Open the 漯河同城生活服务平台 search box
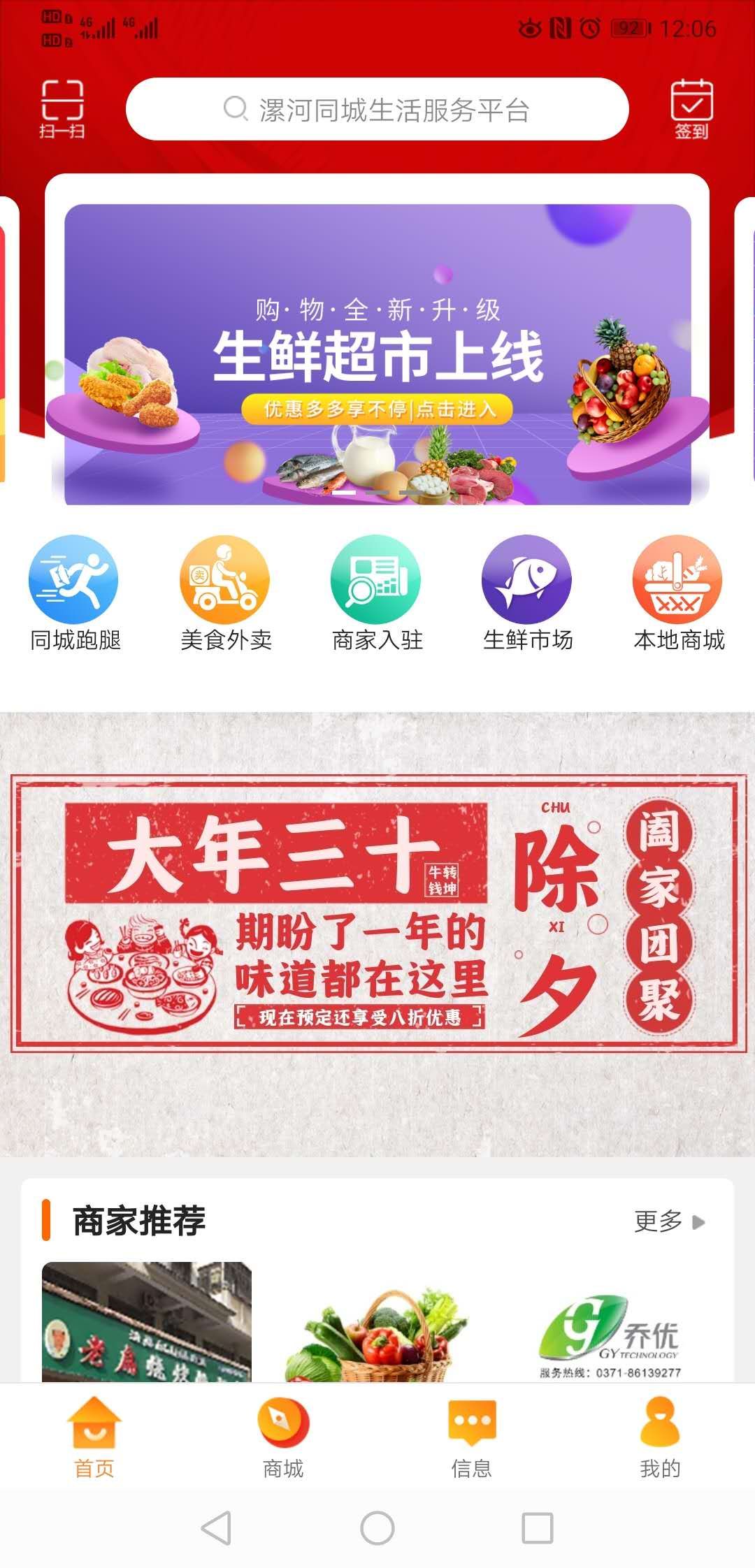The width and height of the screenshot is (755, 1568). tap(377, 110)
